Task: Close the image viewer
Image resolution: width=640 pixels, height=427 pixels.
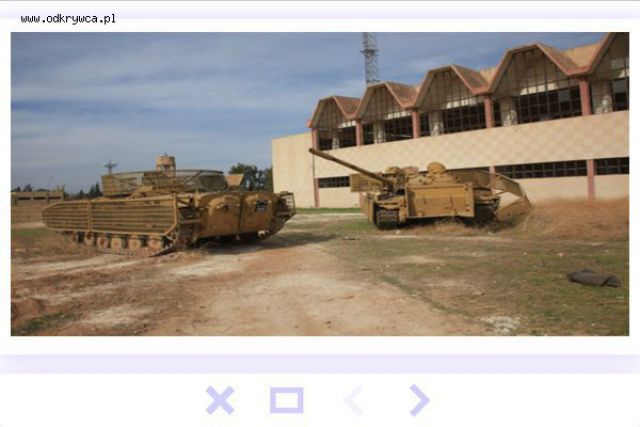Action: [x=220, y=400]
